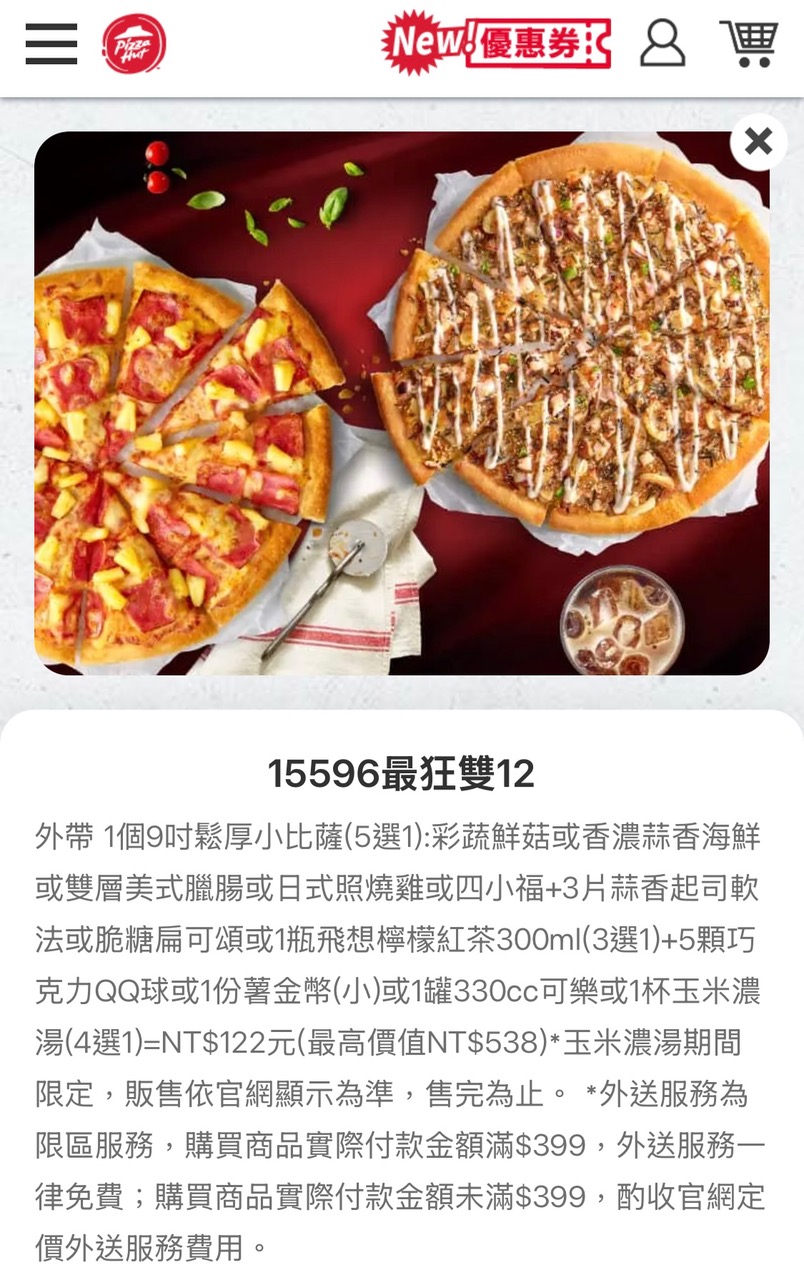This screenshot has width=804, height=1280.
Task: Open the New 優惠券 coupon page
Action: pyautogui.click(x=496, y=43)
